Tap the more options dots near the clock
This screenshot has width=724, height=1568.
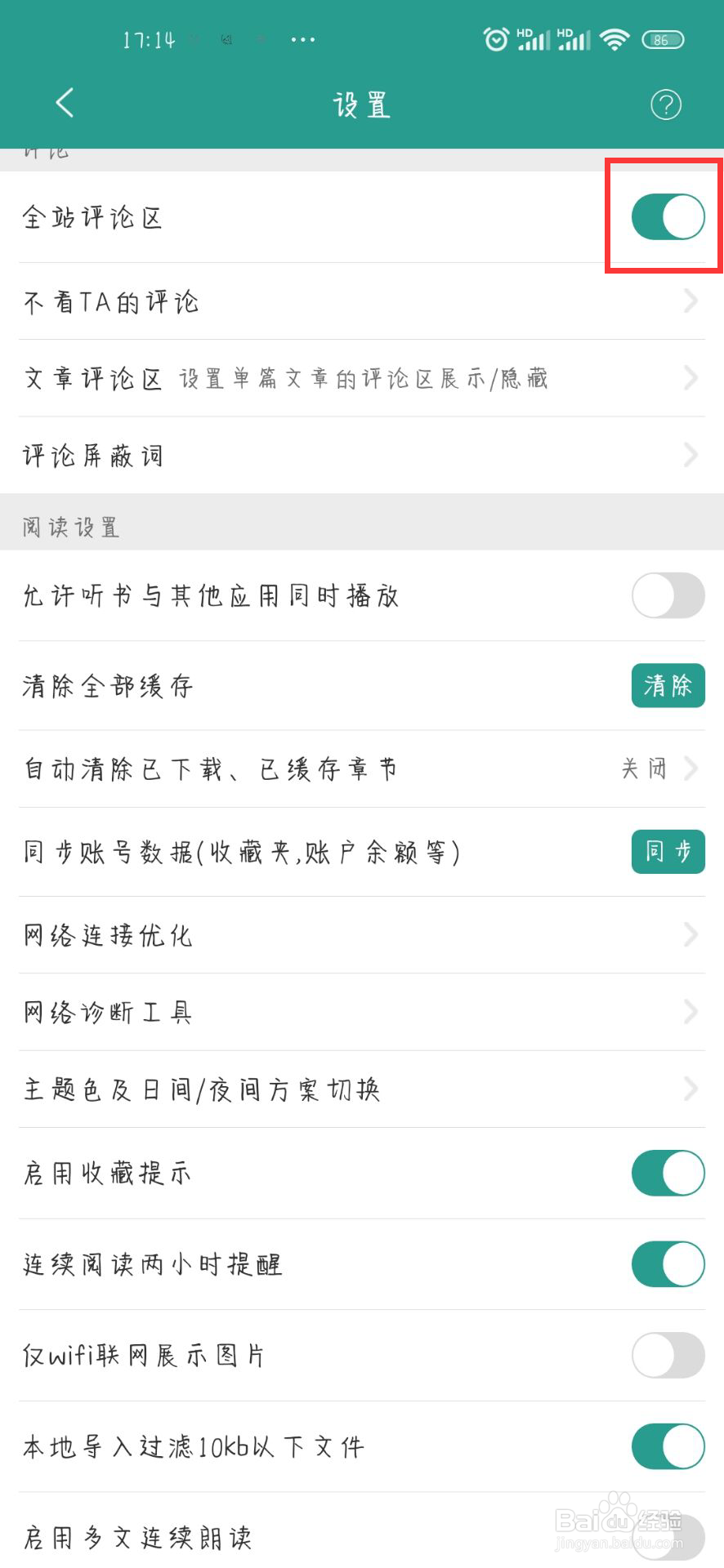(x=302, y=39)
